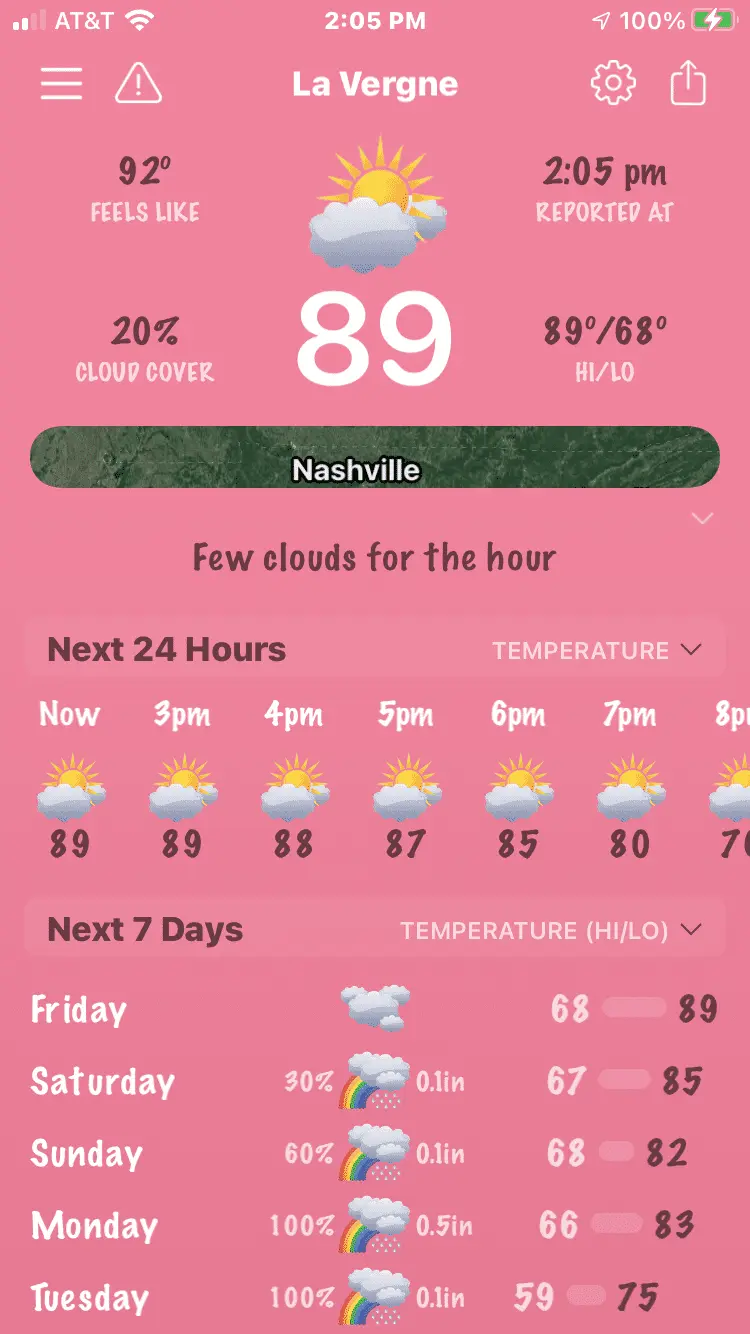
Task: Open Next 24 Hours Temperature dropdown
Action: pos(596,650)
